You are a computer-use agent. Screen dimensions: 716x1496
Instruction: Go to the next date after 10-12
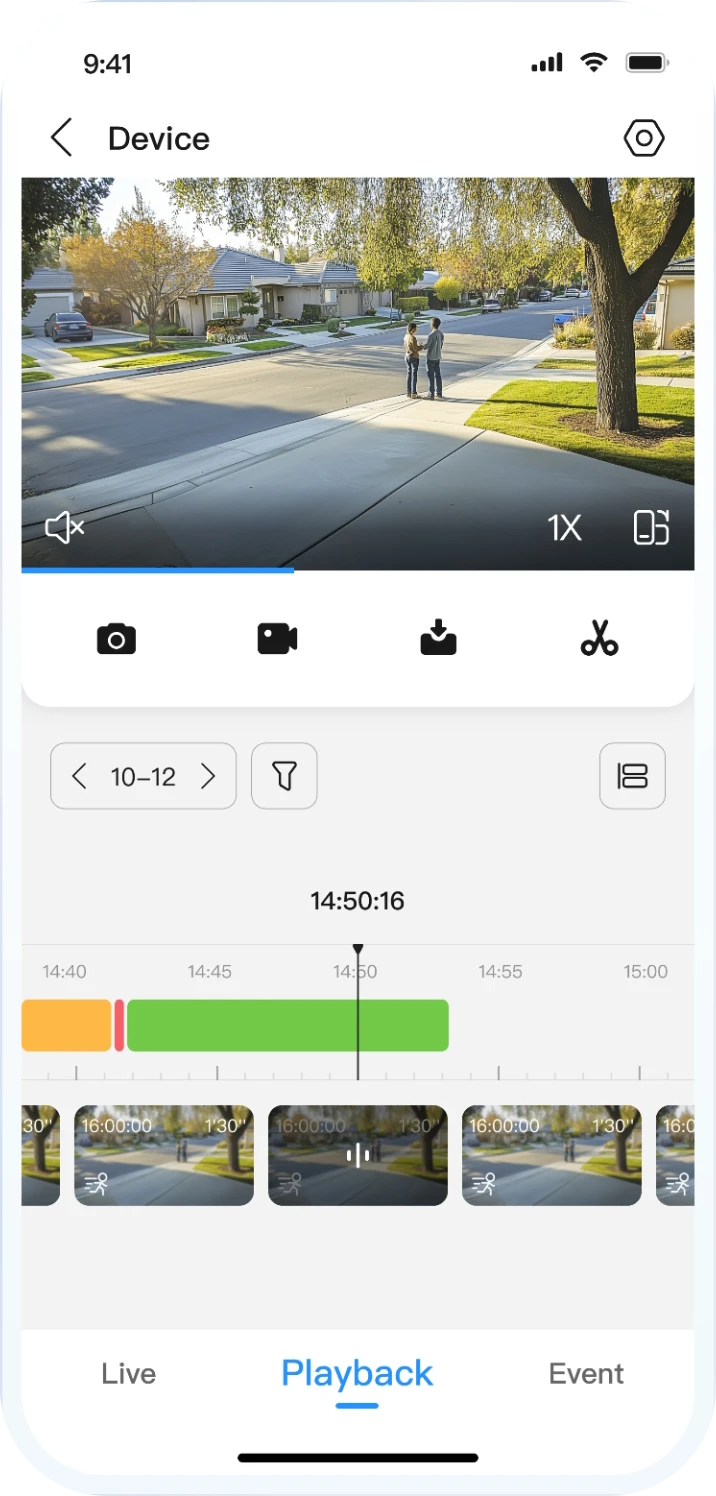208,776
